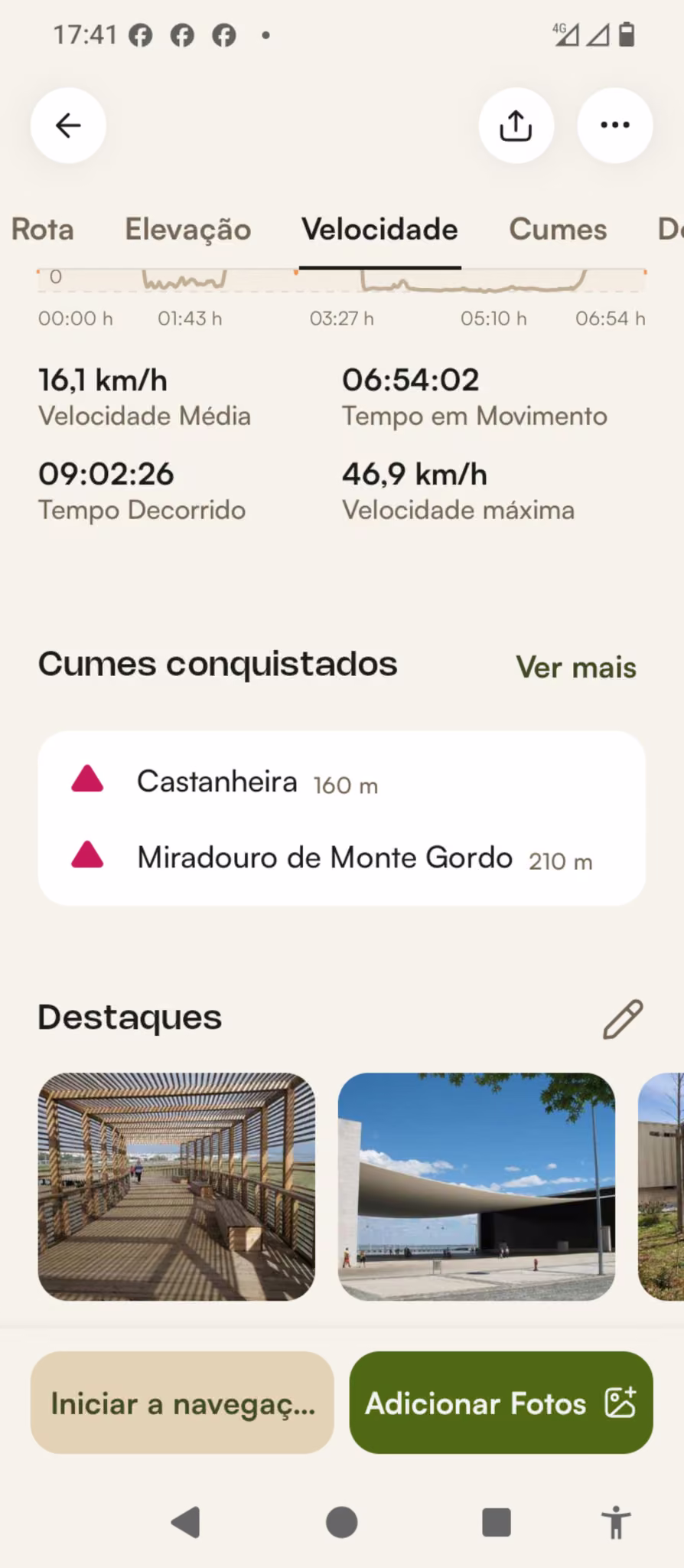Switch to the Rota tab
The width and height of the screenshot is (684, 1568).
tap(43, 229)
